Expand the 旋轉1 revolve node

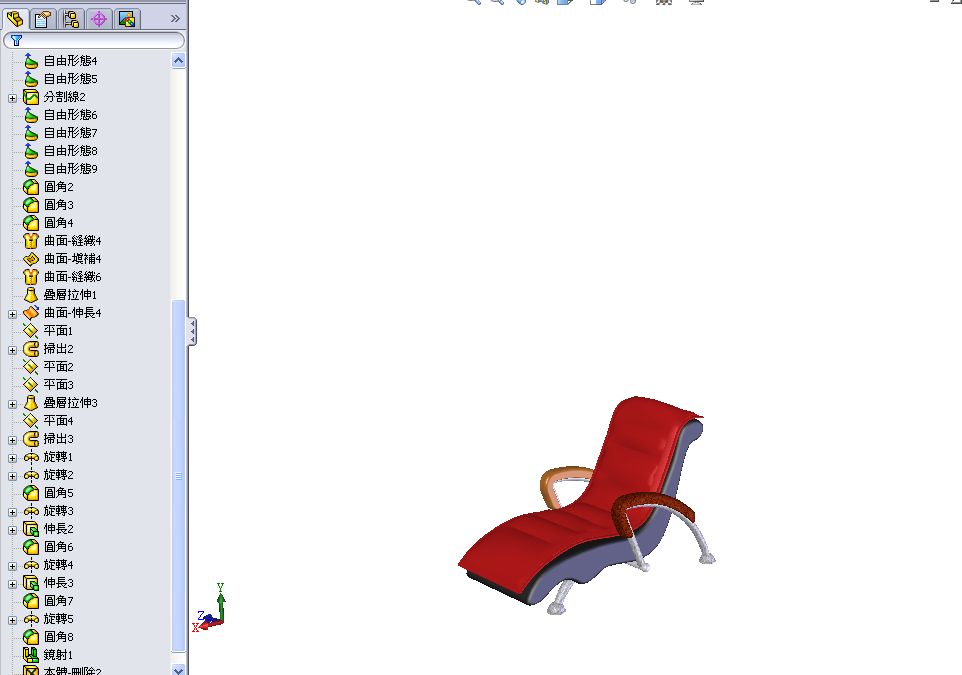pyautogui.click(x=12, y=457)
